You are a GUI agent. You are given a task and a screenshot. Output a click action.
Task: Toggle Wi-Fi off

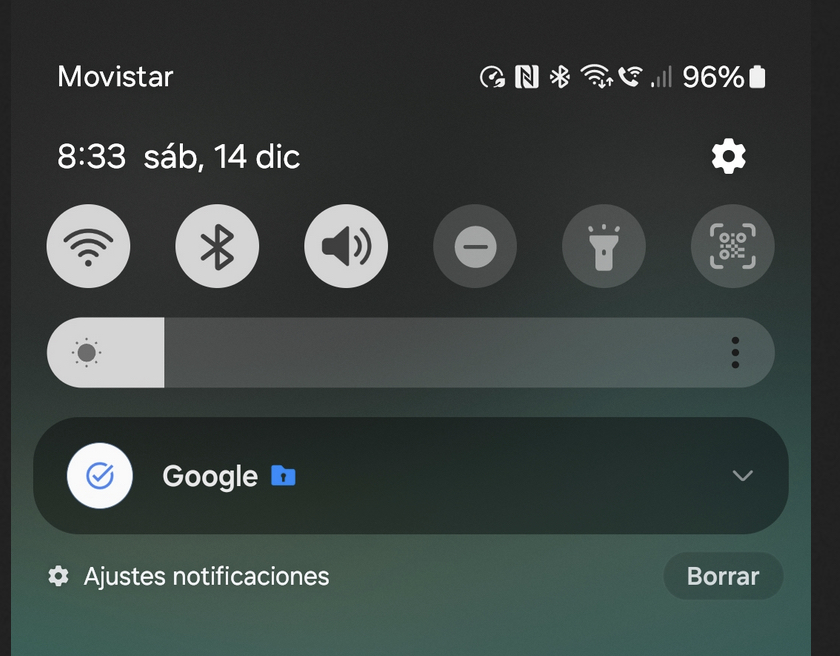point(88,246)
